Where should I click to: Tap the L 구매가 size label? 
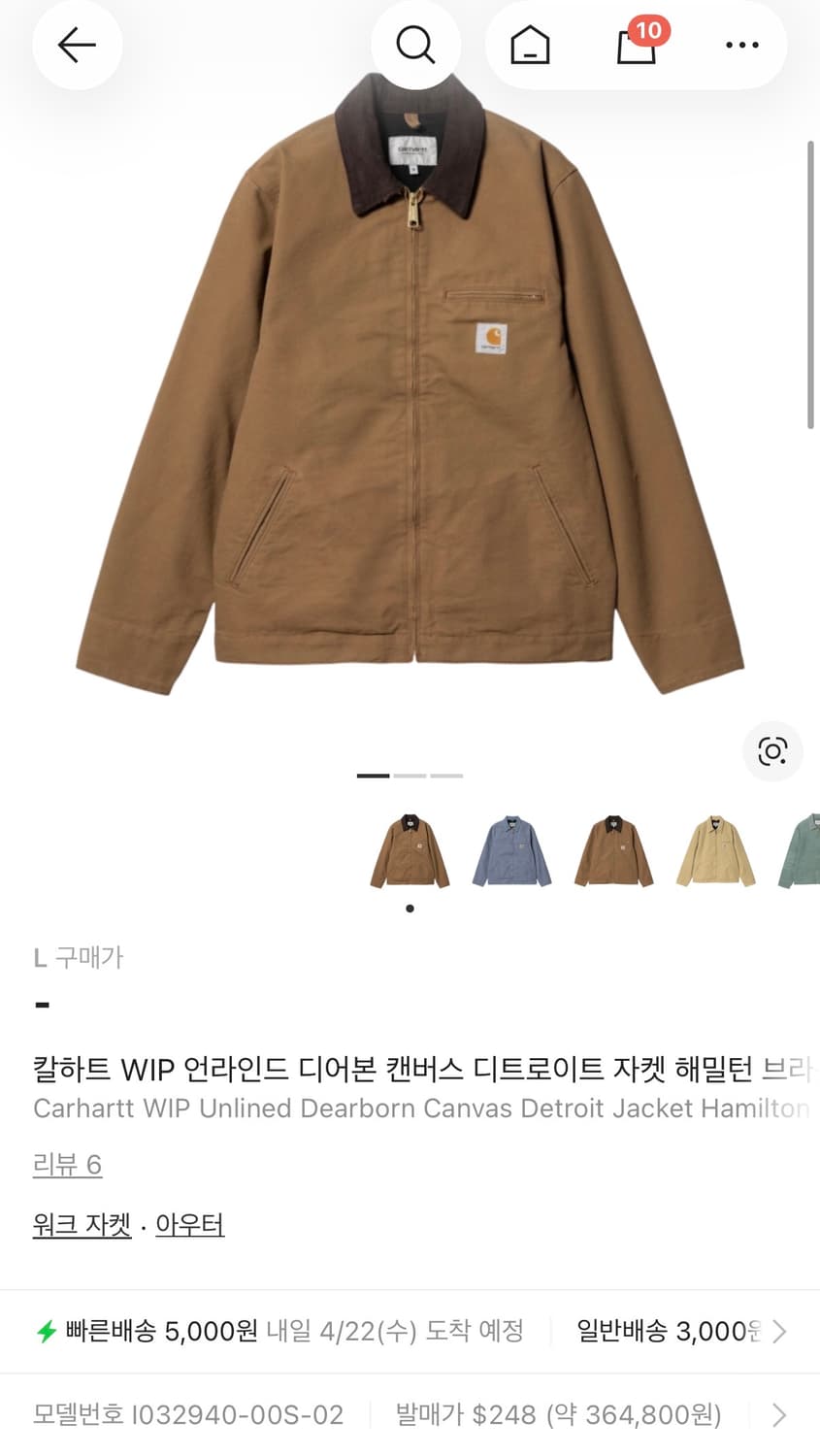tap(78, 957)
